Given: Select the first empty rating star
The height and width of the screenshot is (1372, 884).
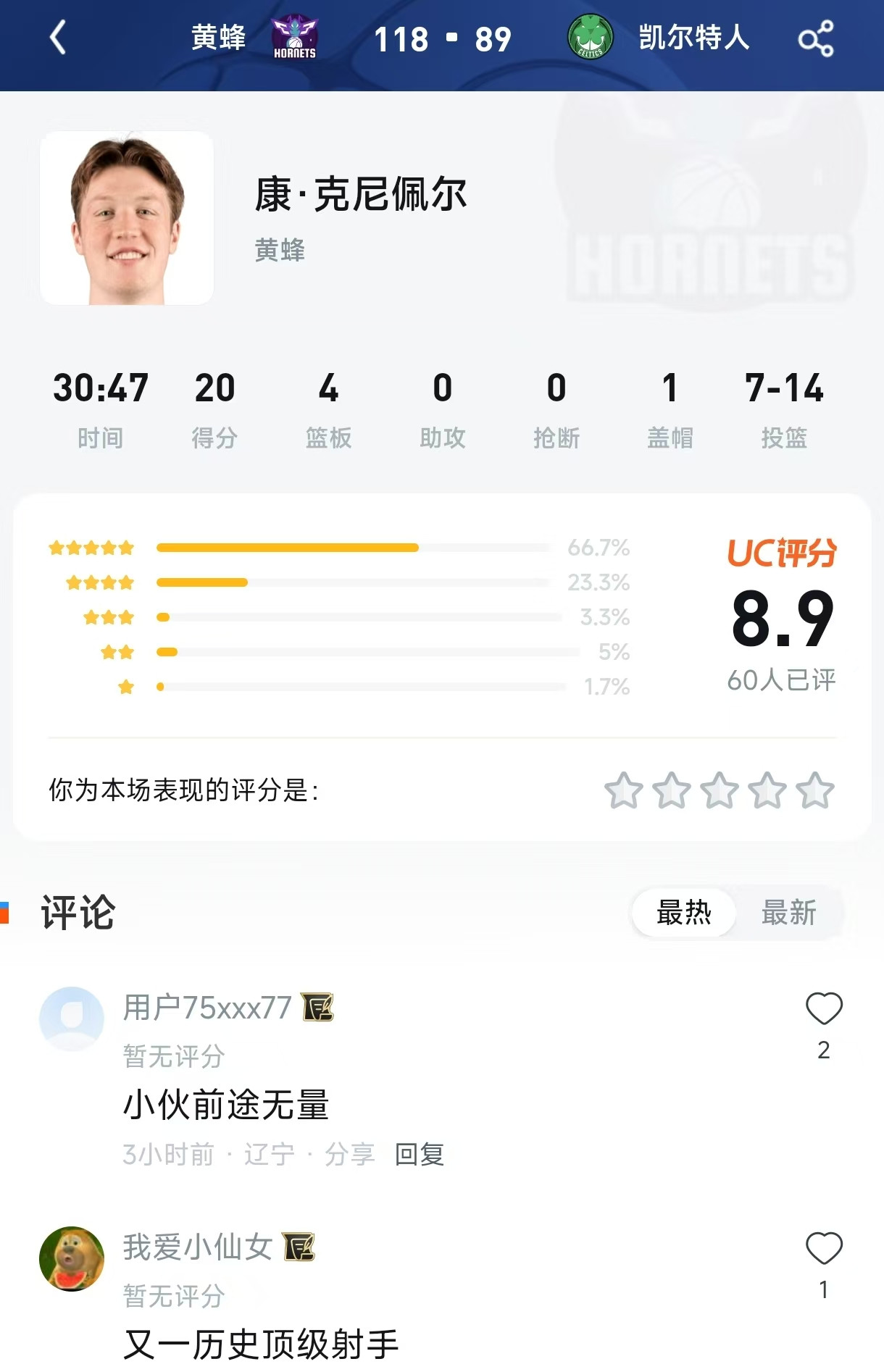Looking at the screenshot, I should 625,792.
